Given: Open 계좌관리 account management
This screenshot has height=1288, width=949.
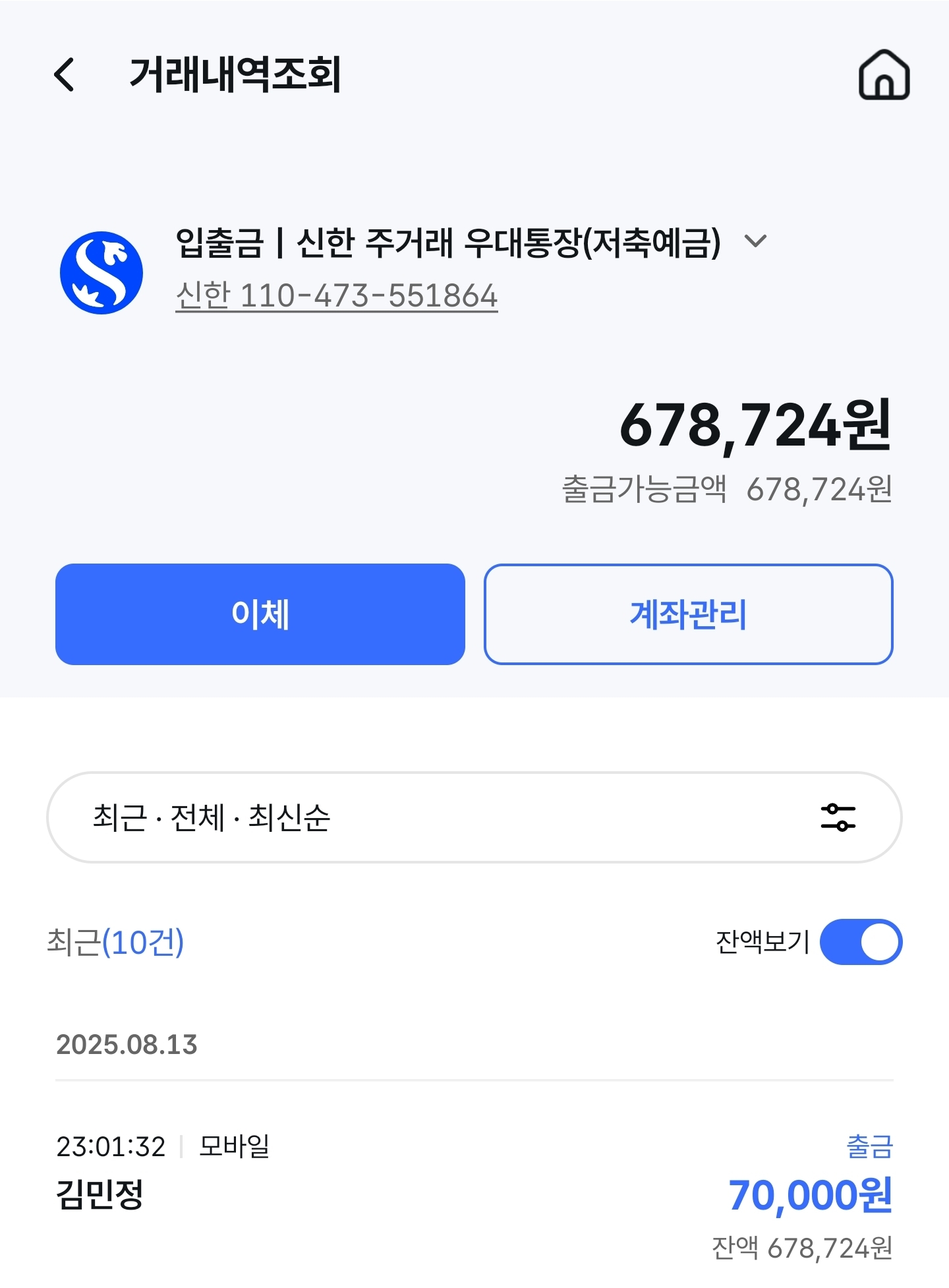Looking at the screenshot, I should pos(688,614).
